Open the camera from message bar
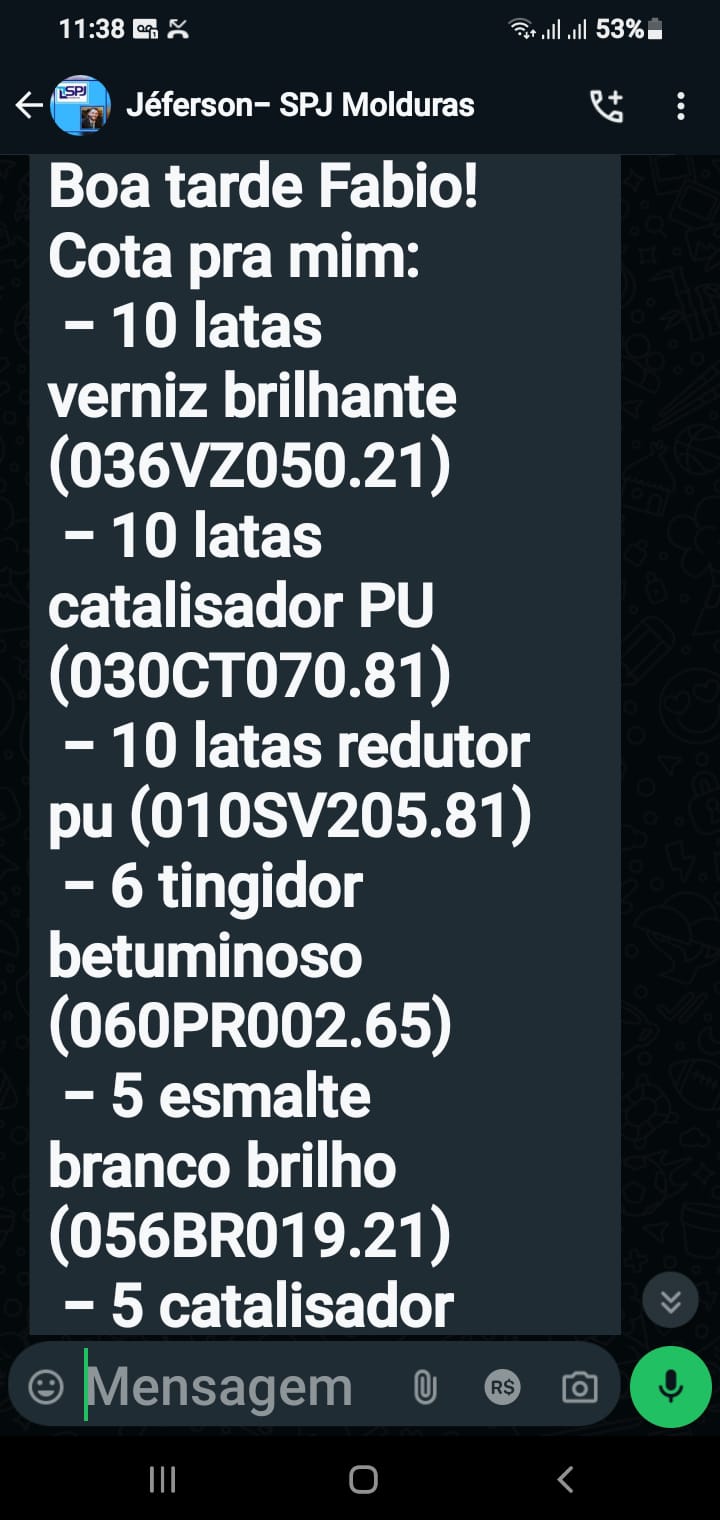 (579, 1387)
